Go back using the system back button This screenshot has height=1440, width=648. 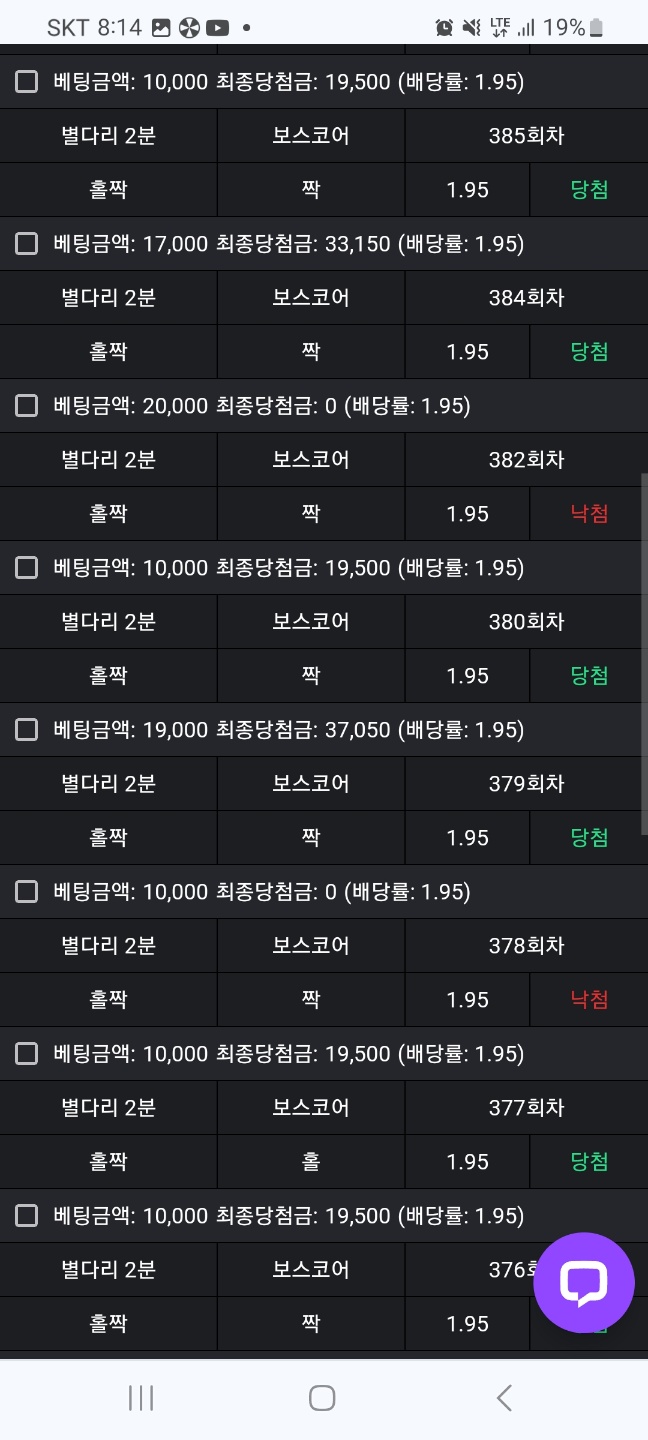[x=504, y=1398]
